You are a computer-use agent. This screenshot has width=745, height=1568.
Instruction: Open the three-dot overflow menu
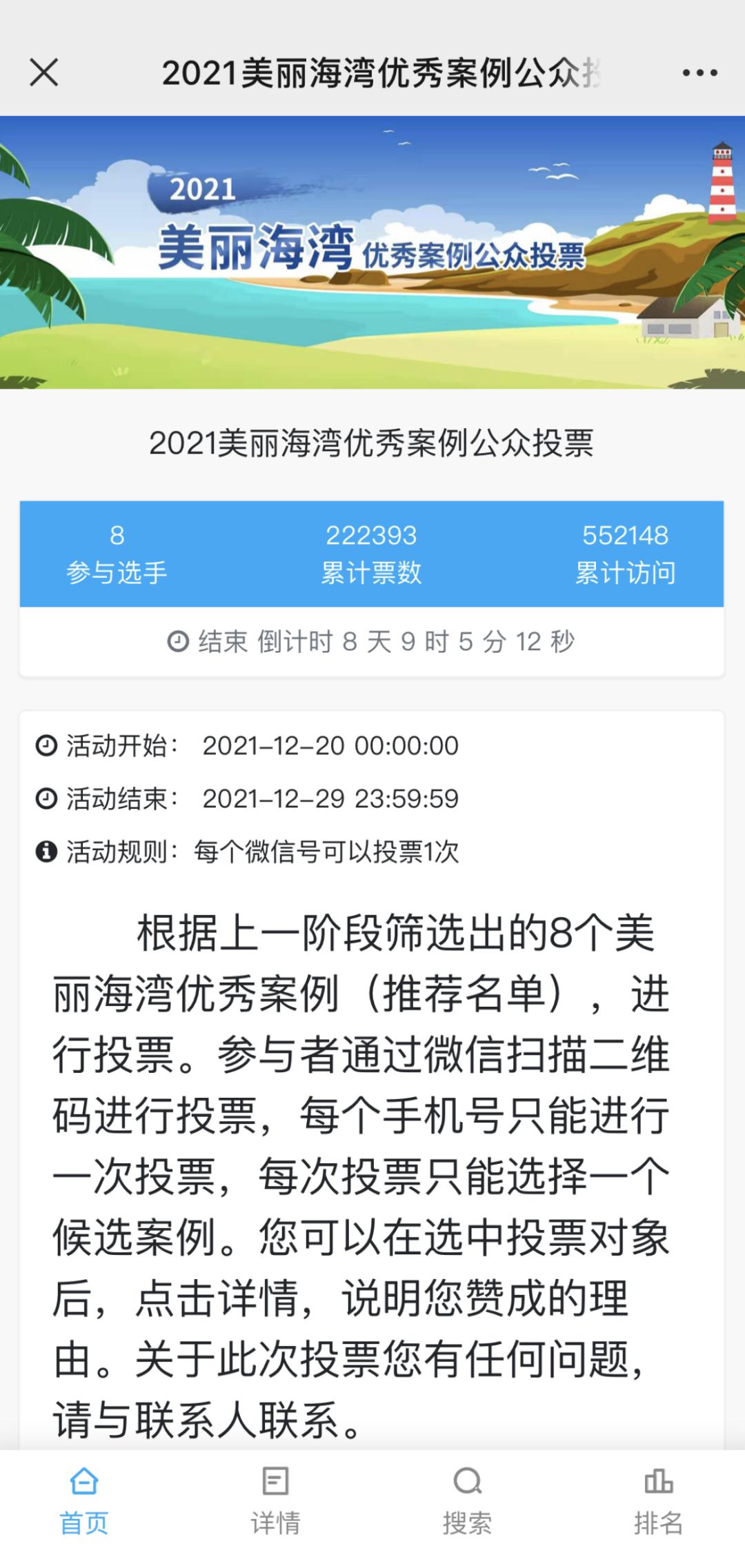[x=699, y=72]
